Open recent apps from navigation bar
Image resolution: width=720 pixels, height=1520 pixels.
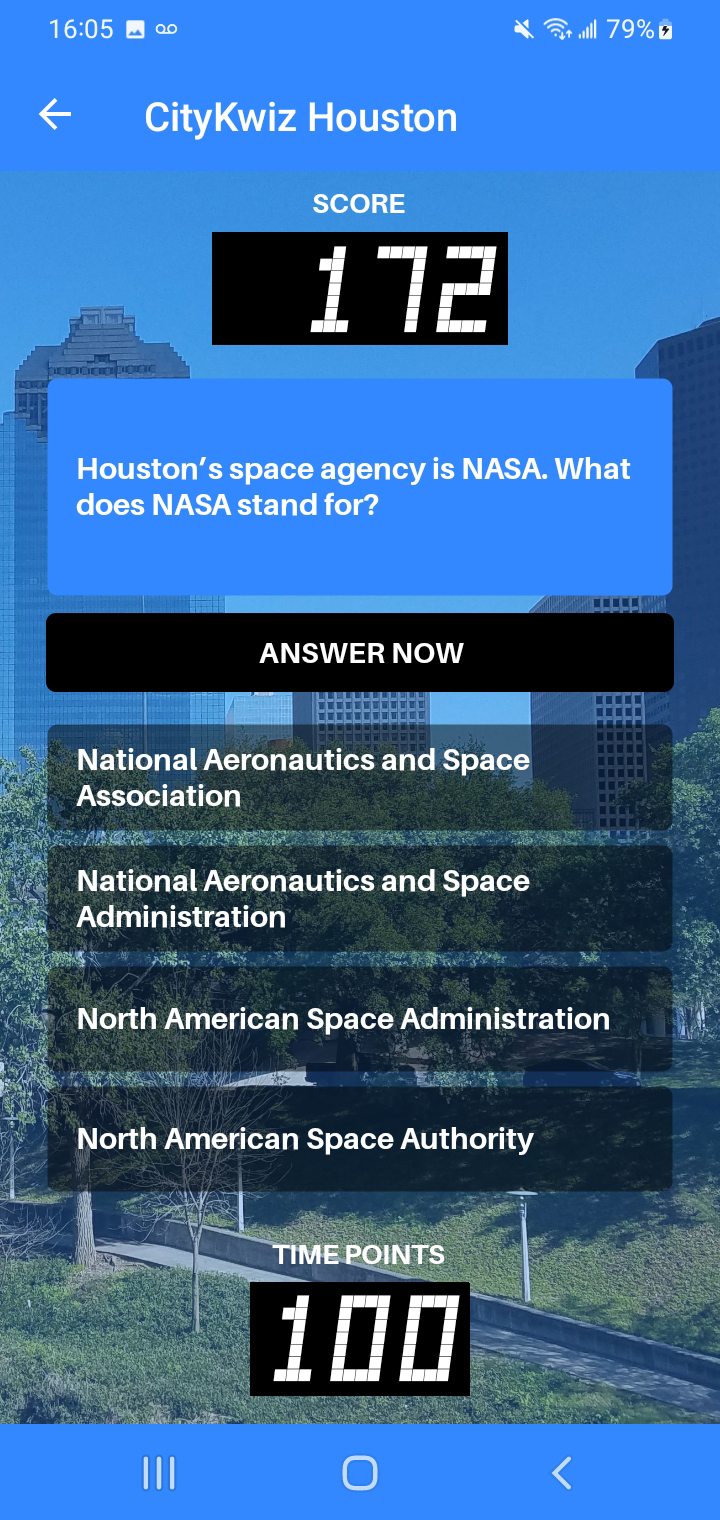pyautogui.click(x=159, y=1473)
